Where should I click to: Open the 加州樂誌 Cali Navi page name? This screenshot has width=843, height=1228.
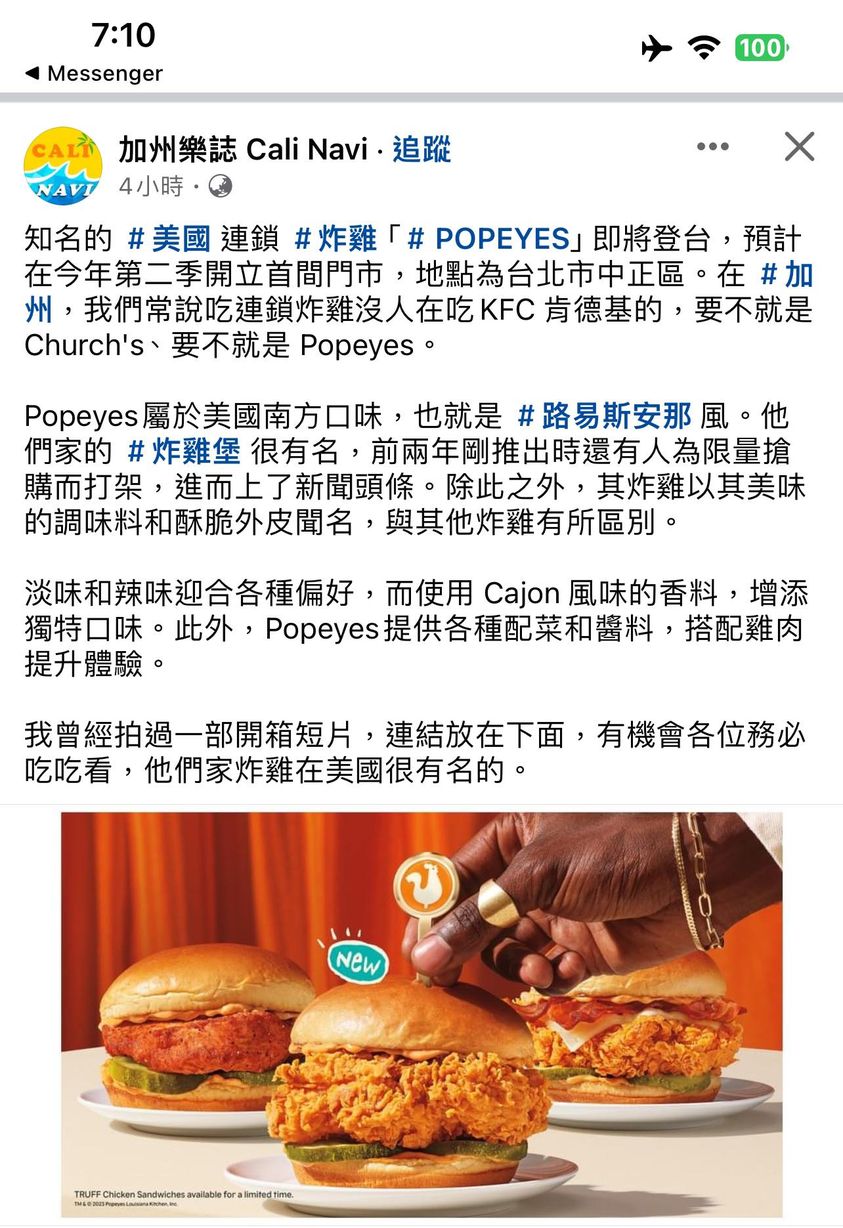click(243, 150)
